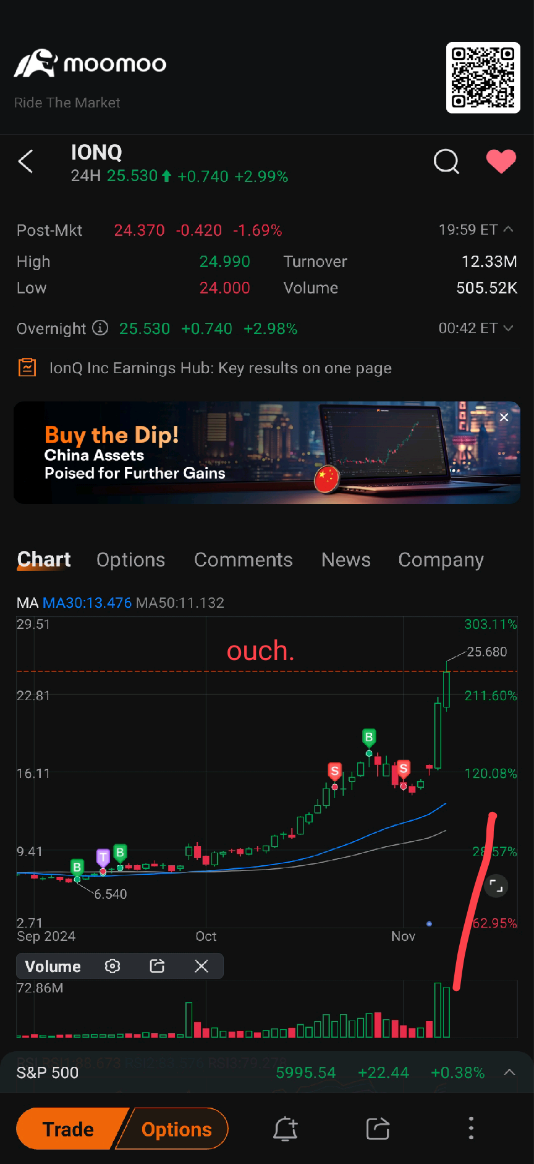Tap the orange Trade button

click(x=69, y=1129)
